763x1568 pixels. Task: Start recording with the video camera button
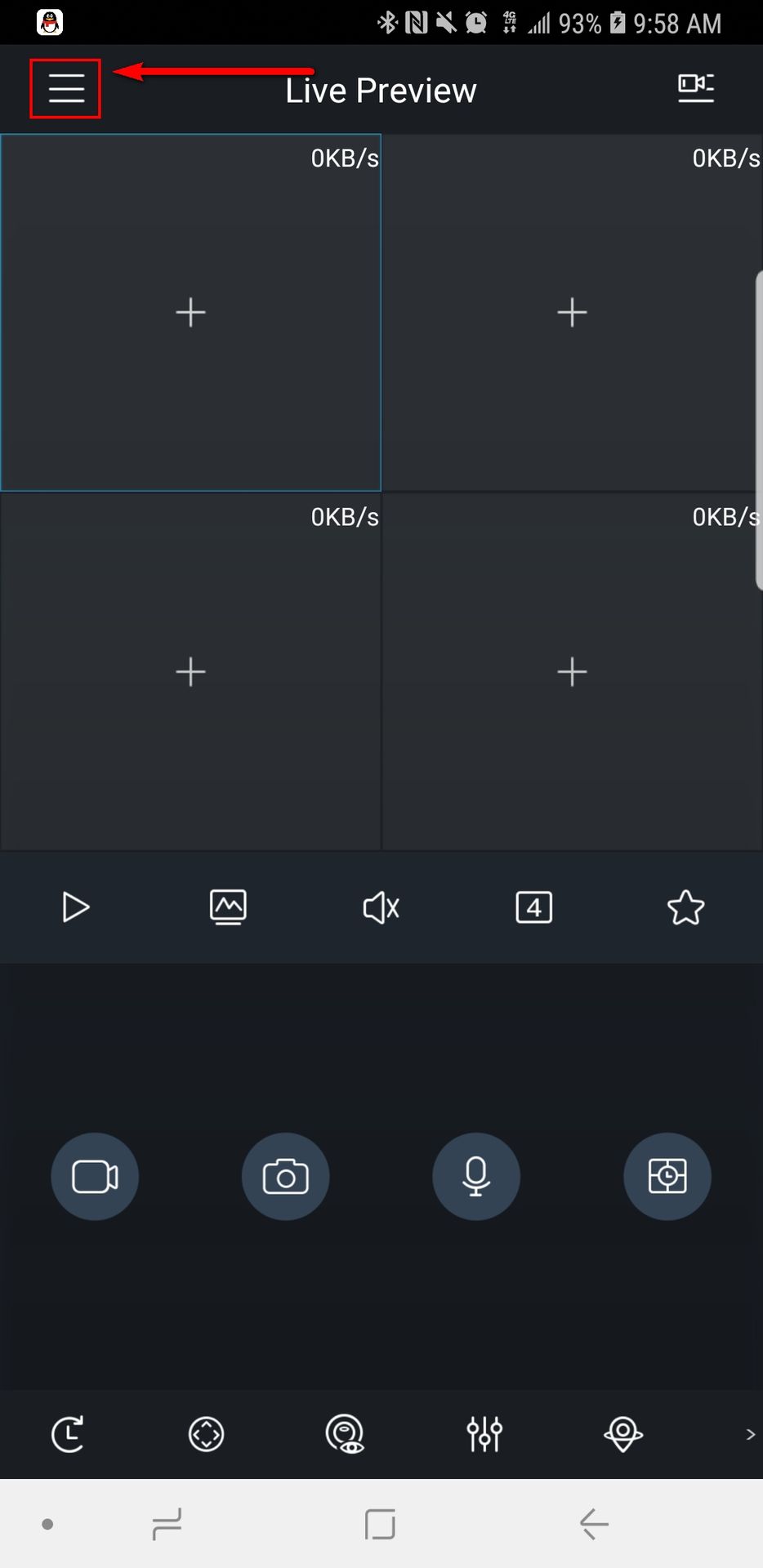click(95, 1177)
